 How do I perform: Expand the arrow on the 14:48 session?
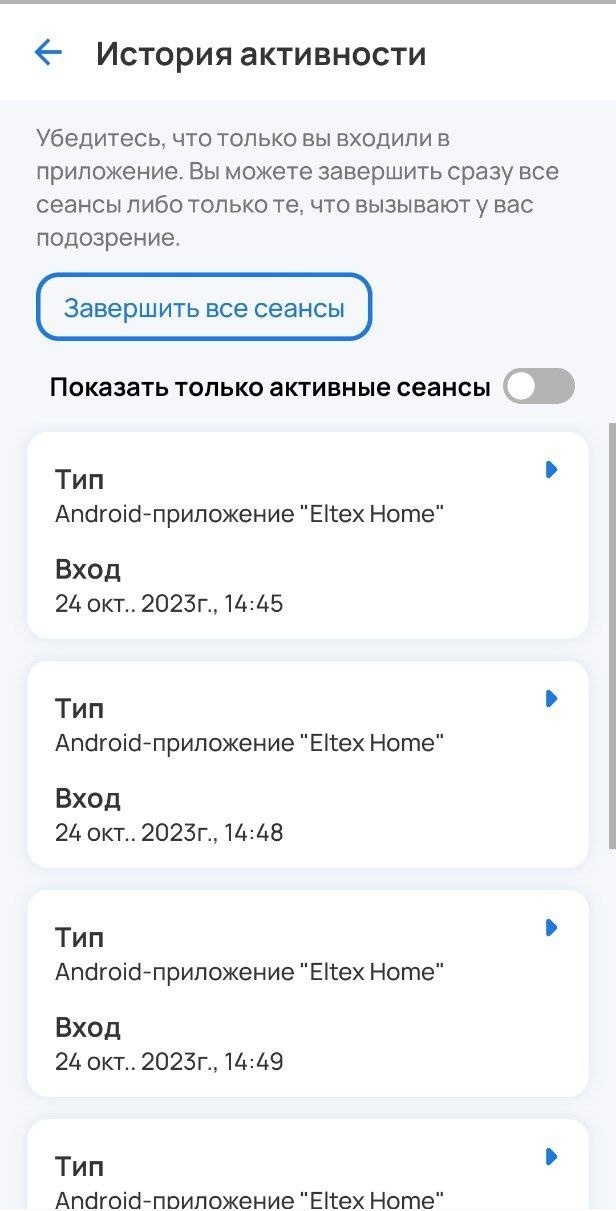click(x=550, y=699)
